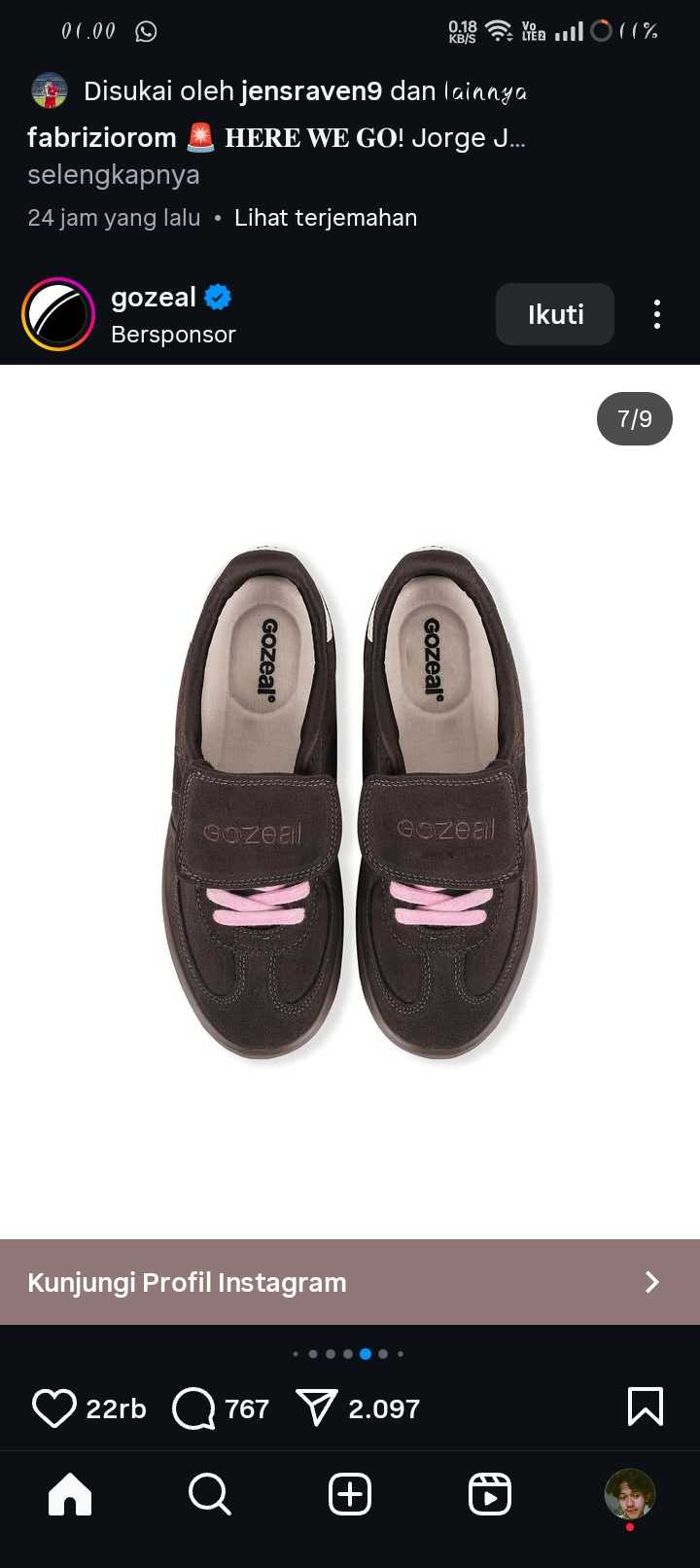The image size is (700, 1568).
Task: Tap Lihat terjemahan to translate the caption
Action: coord(325,218)
